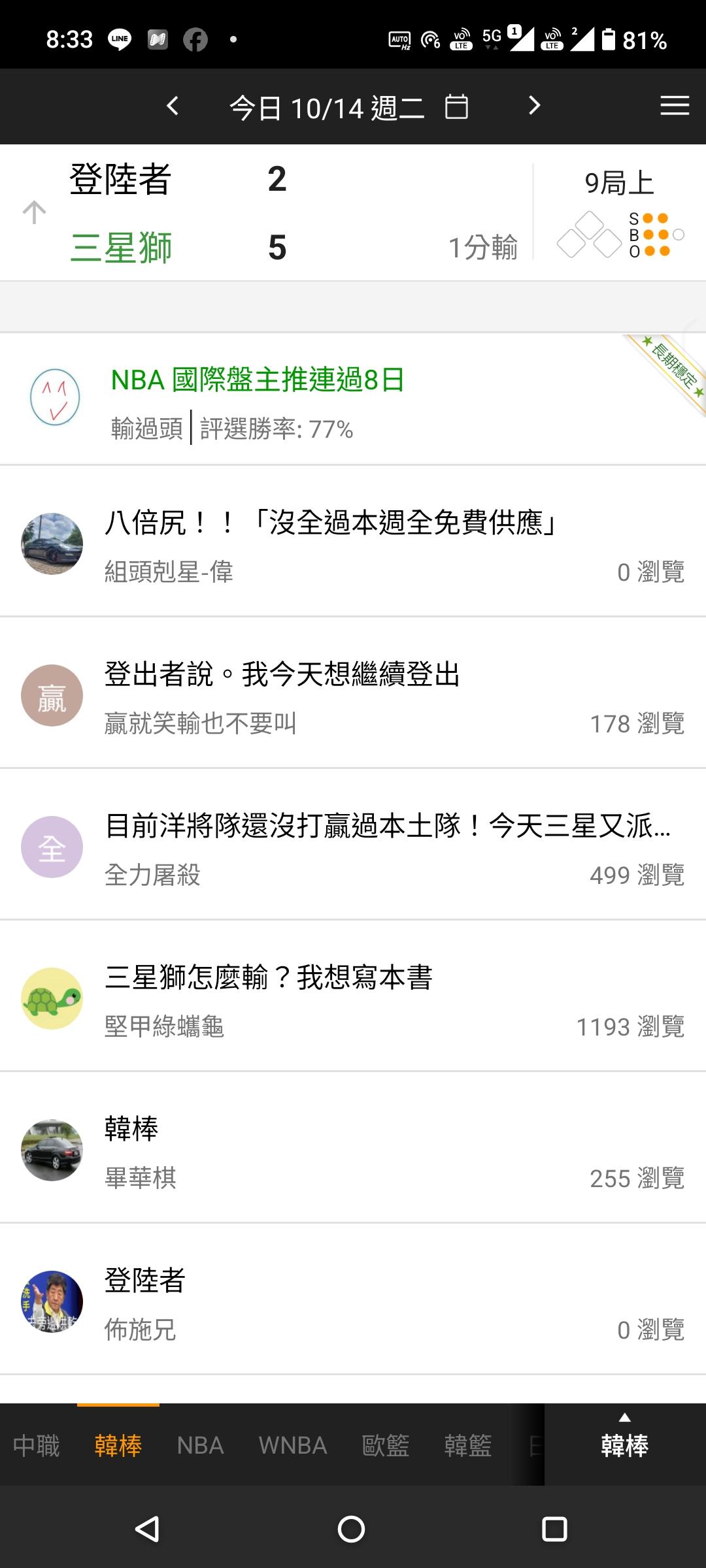Screen dimensions: 706x1568
Task: Switch to the WNBA tab
Action: [x=293, y=1446]
